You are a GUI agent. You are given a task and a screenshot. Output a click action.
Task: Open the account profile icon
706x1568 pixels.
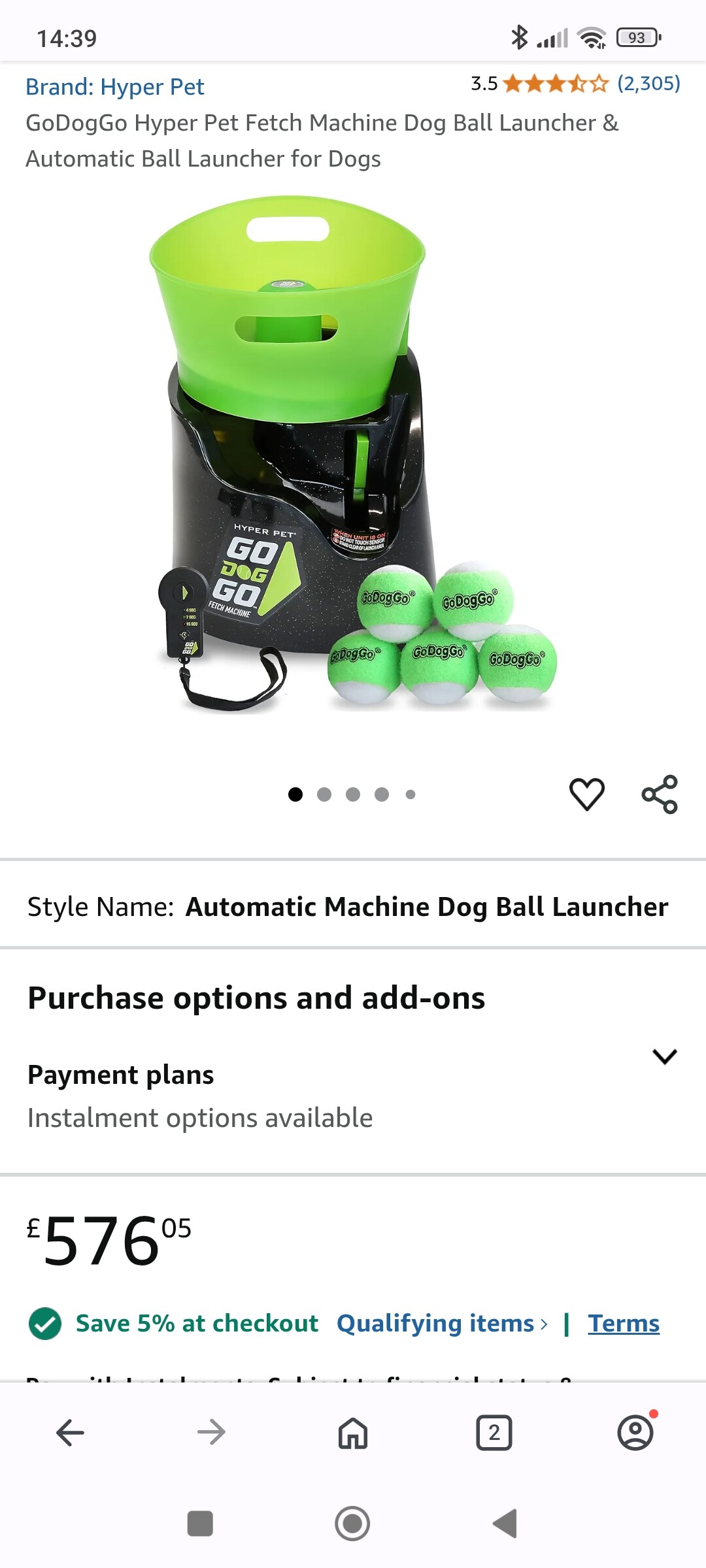635,1433
